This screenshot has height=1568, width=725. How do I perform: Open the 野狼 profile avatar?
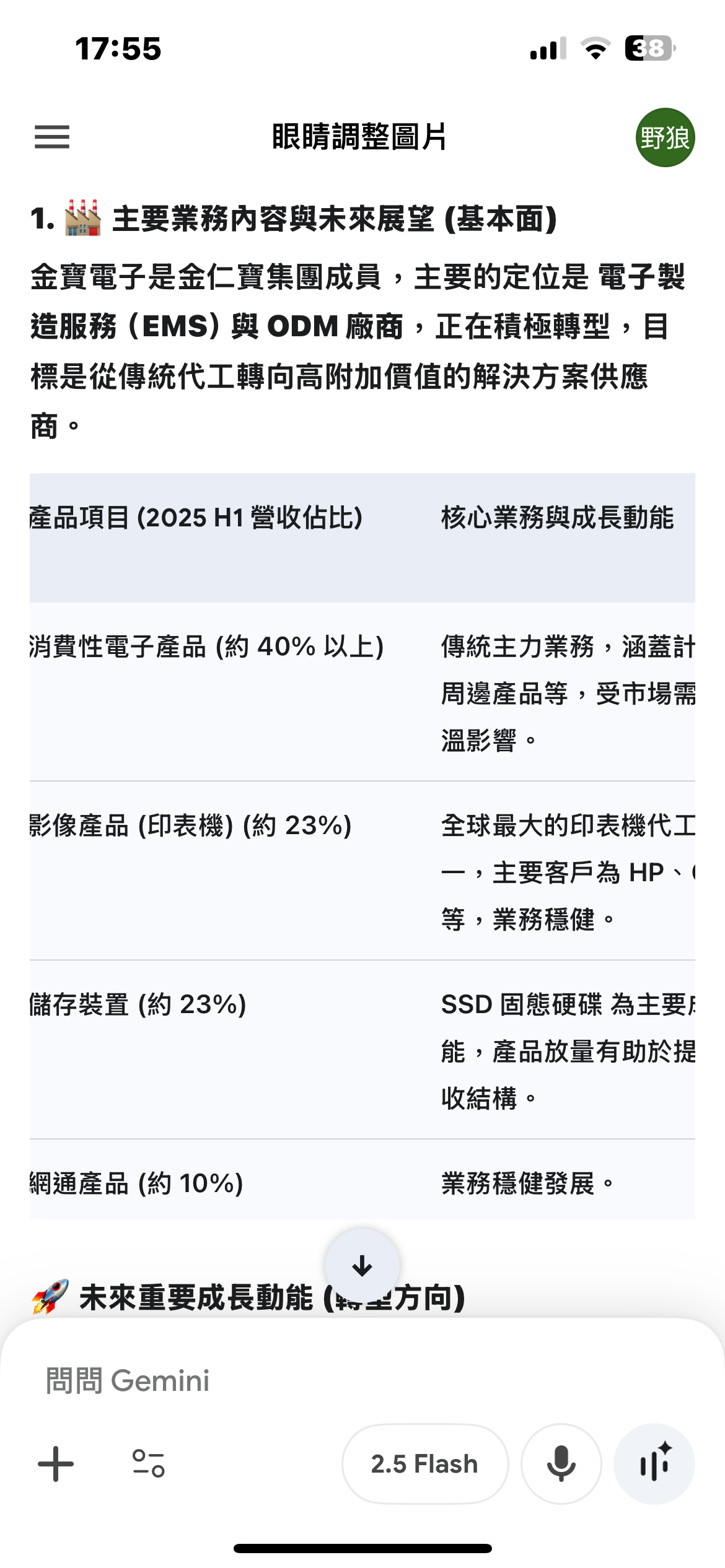(x=665, y=137)
